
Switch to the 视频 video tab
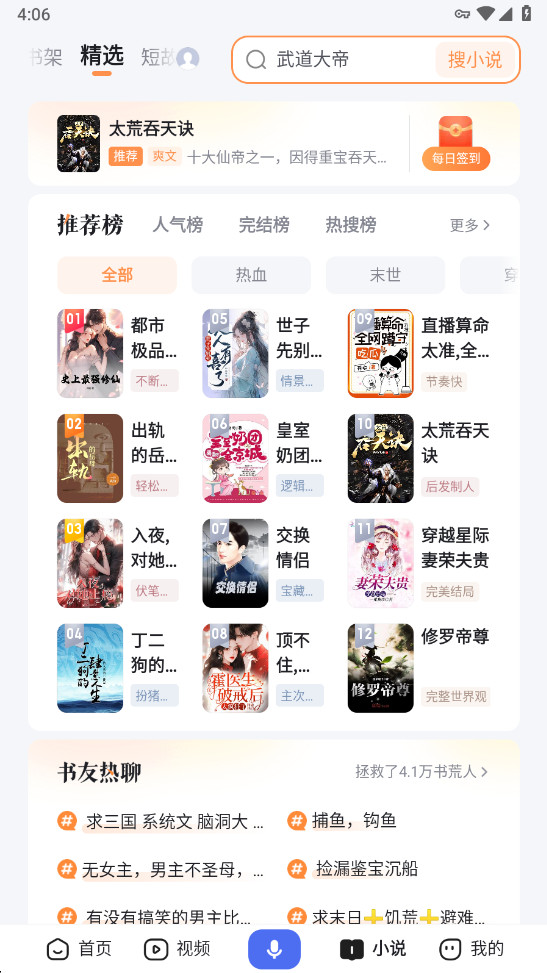[178, 949]
